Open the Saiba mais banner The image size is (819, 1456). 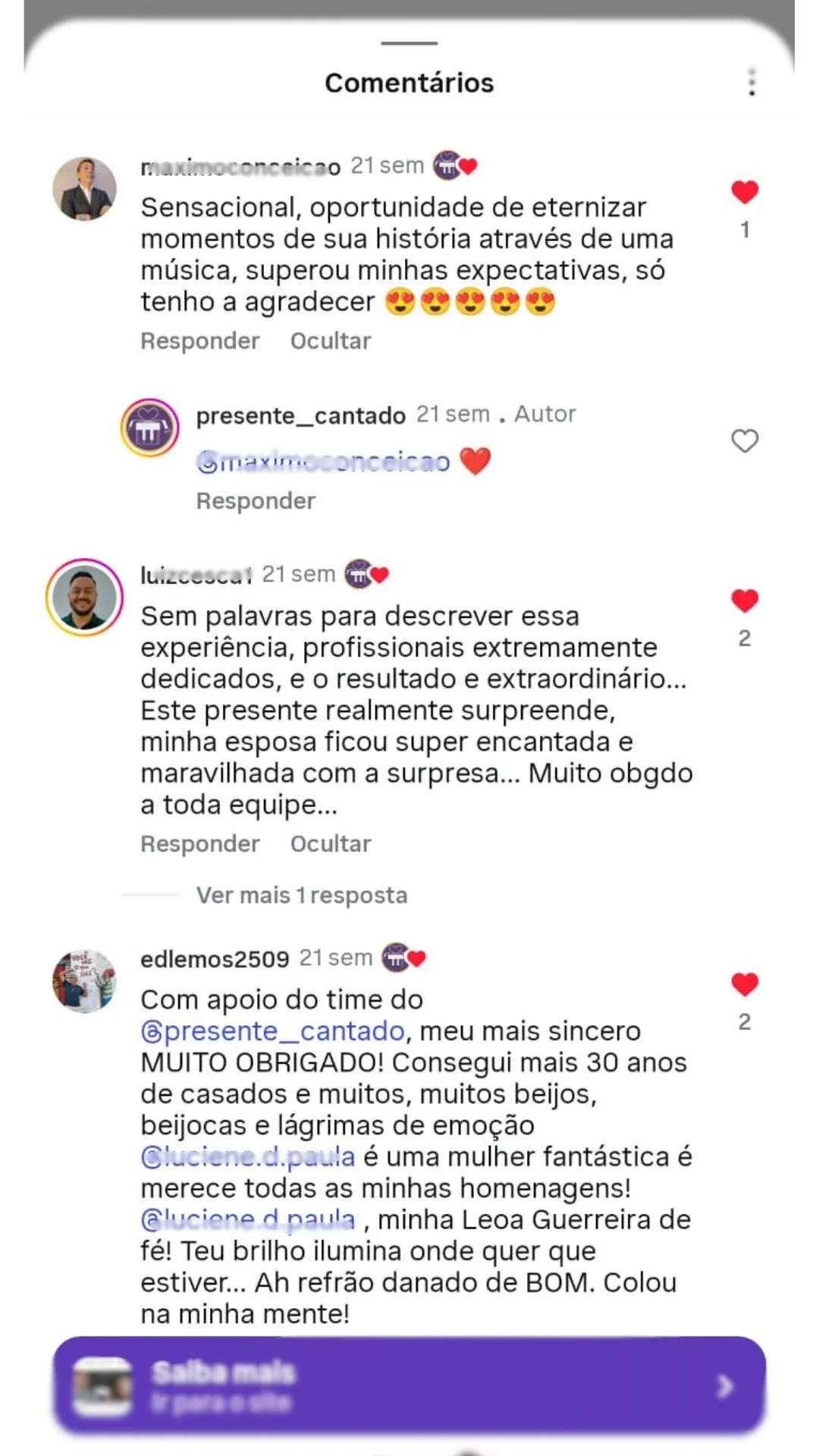pos(409,1386)
